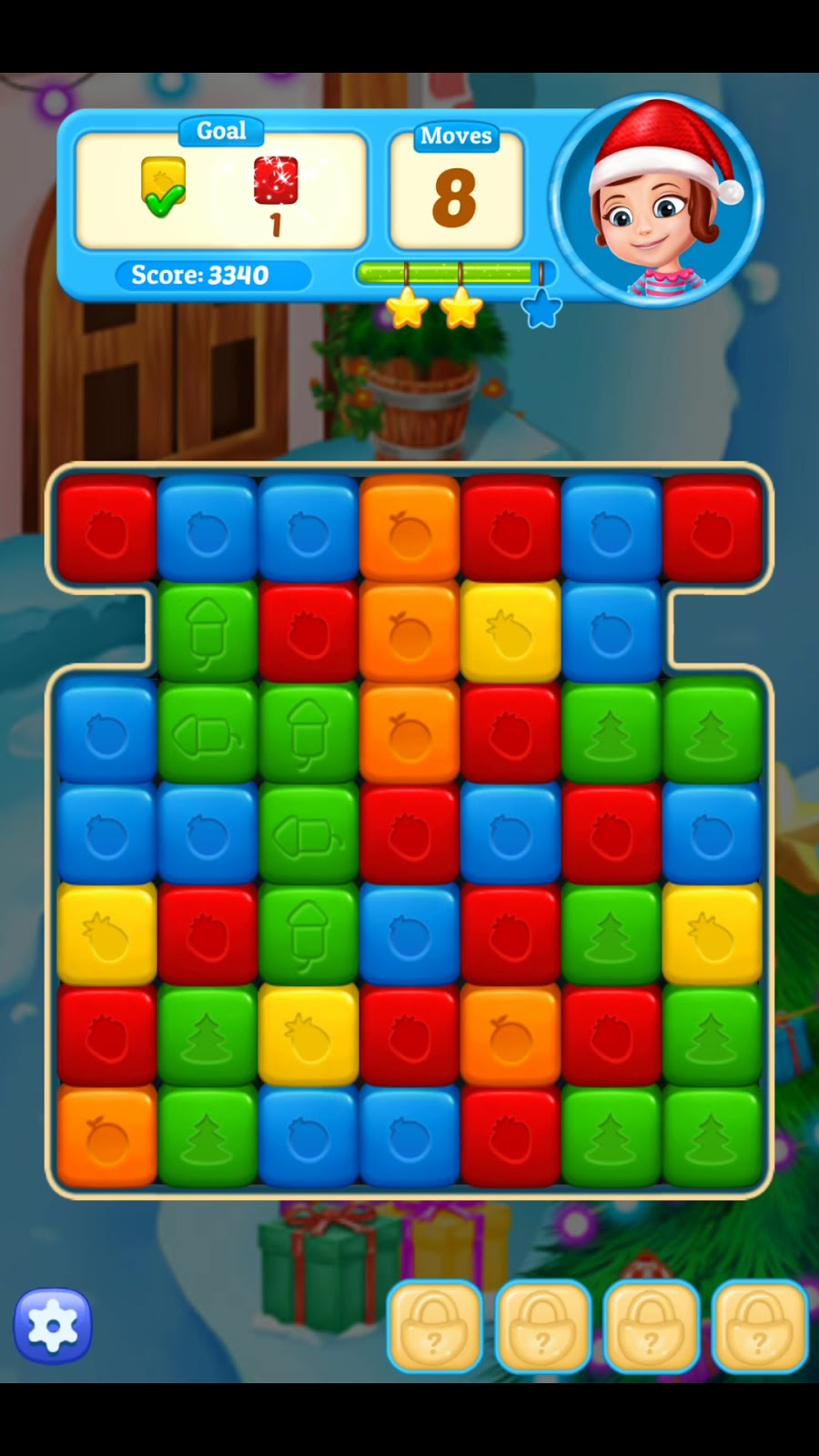The height and width of the screenshot is (1456, 819).
Task: Tap the orange cube surrounded by red cubes
Action: pos(510,1035)
